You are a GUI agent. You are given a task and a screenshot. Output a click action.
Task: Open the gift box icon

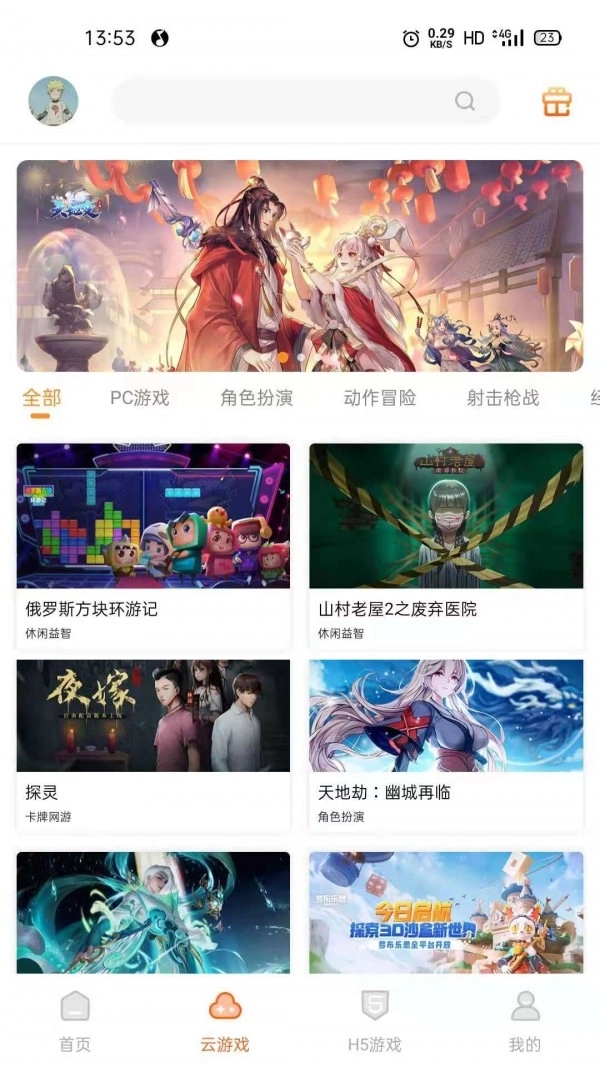point(556,101)
